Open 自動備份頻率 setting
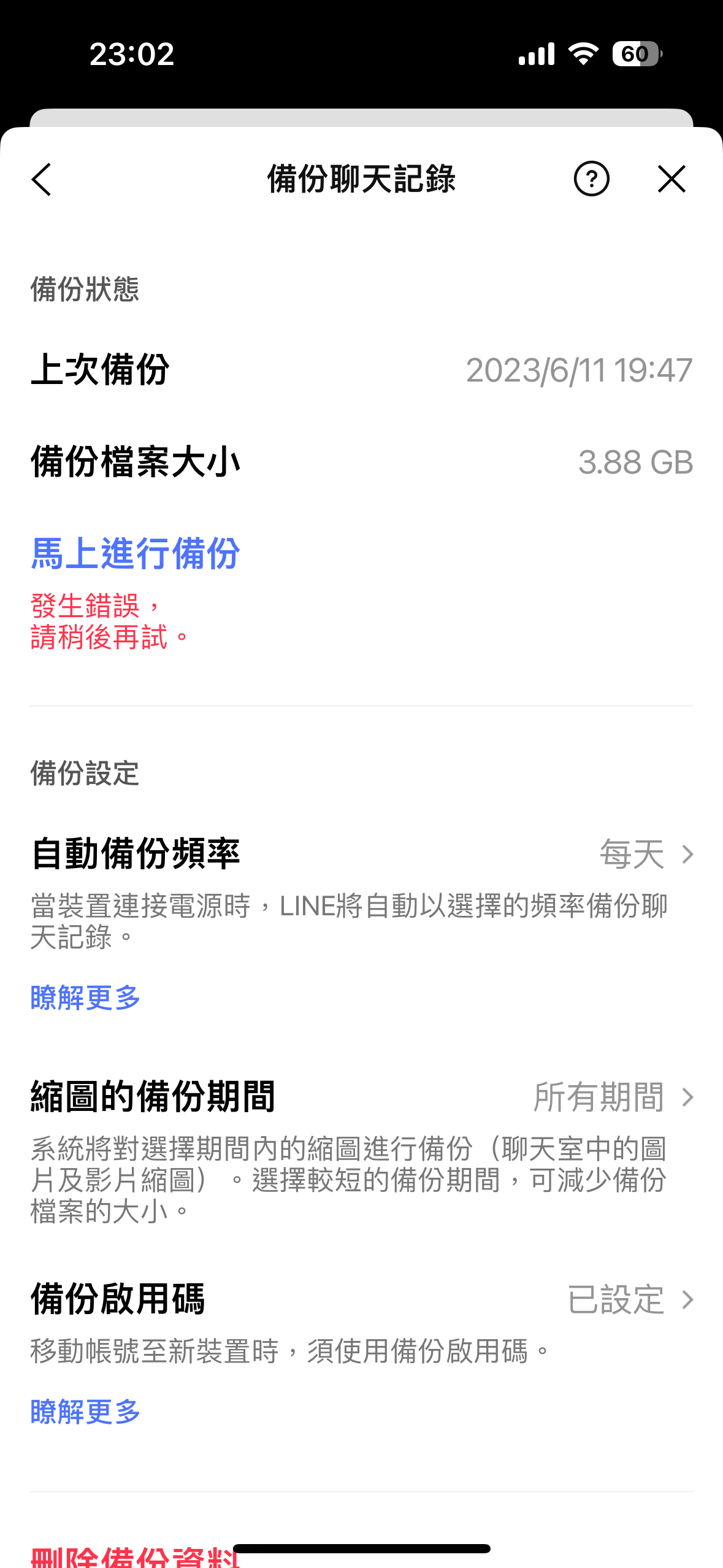The width and height of the screenshot is (723, 1568). [x=361, y=853]
